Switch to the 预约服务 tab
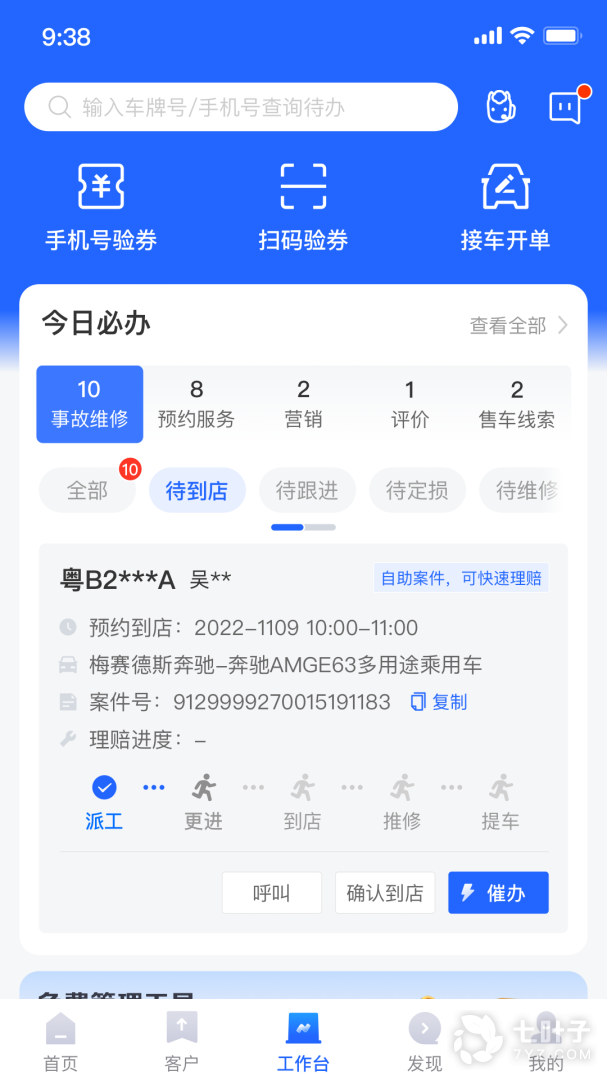This screenshot has height=1080, width=607. pyautogui.click(x=196, y=404)
